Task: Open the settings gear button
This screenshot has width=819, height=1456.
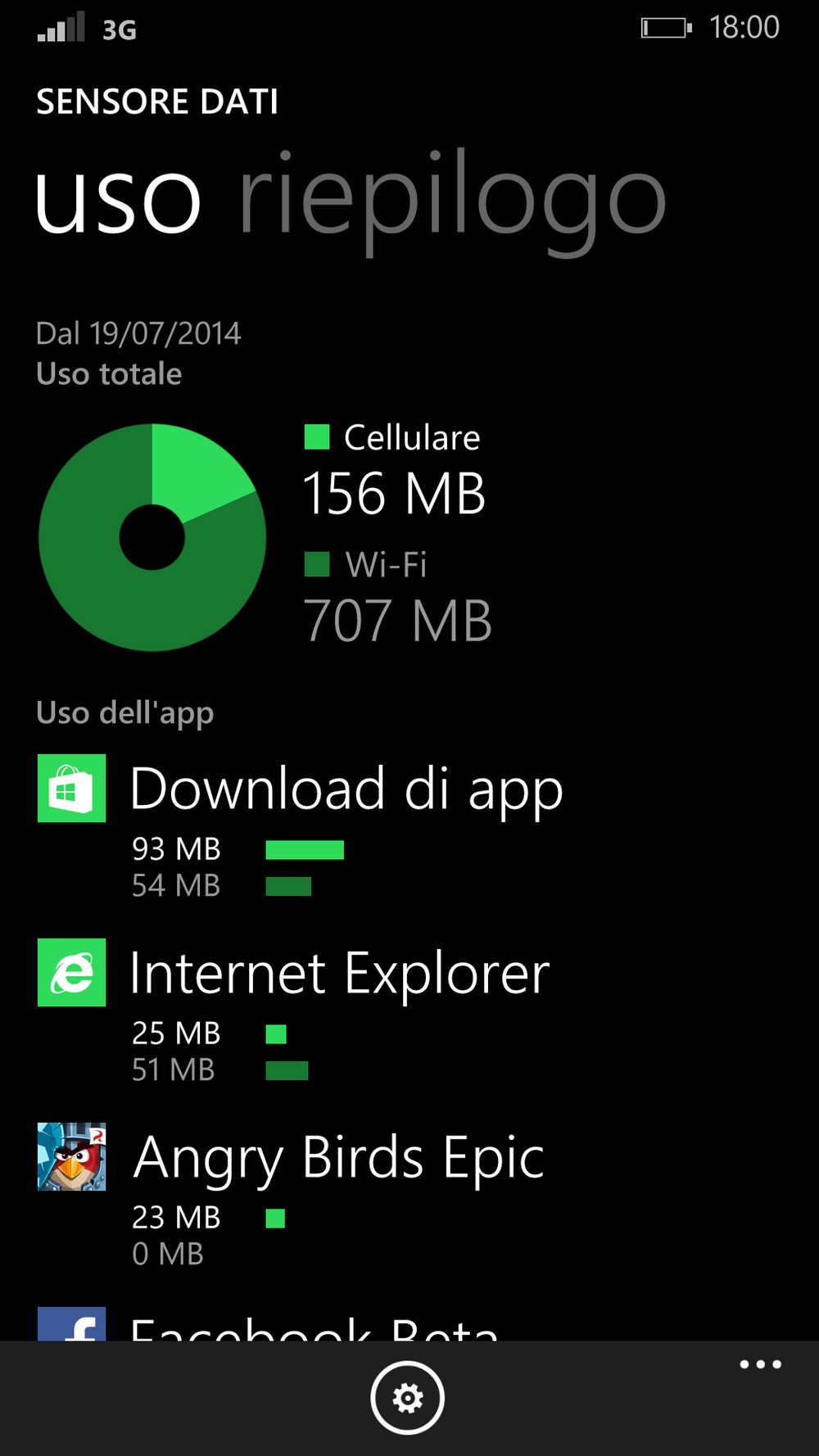Action: coord(407,1398)
